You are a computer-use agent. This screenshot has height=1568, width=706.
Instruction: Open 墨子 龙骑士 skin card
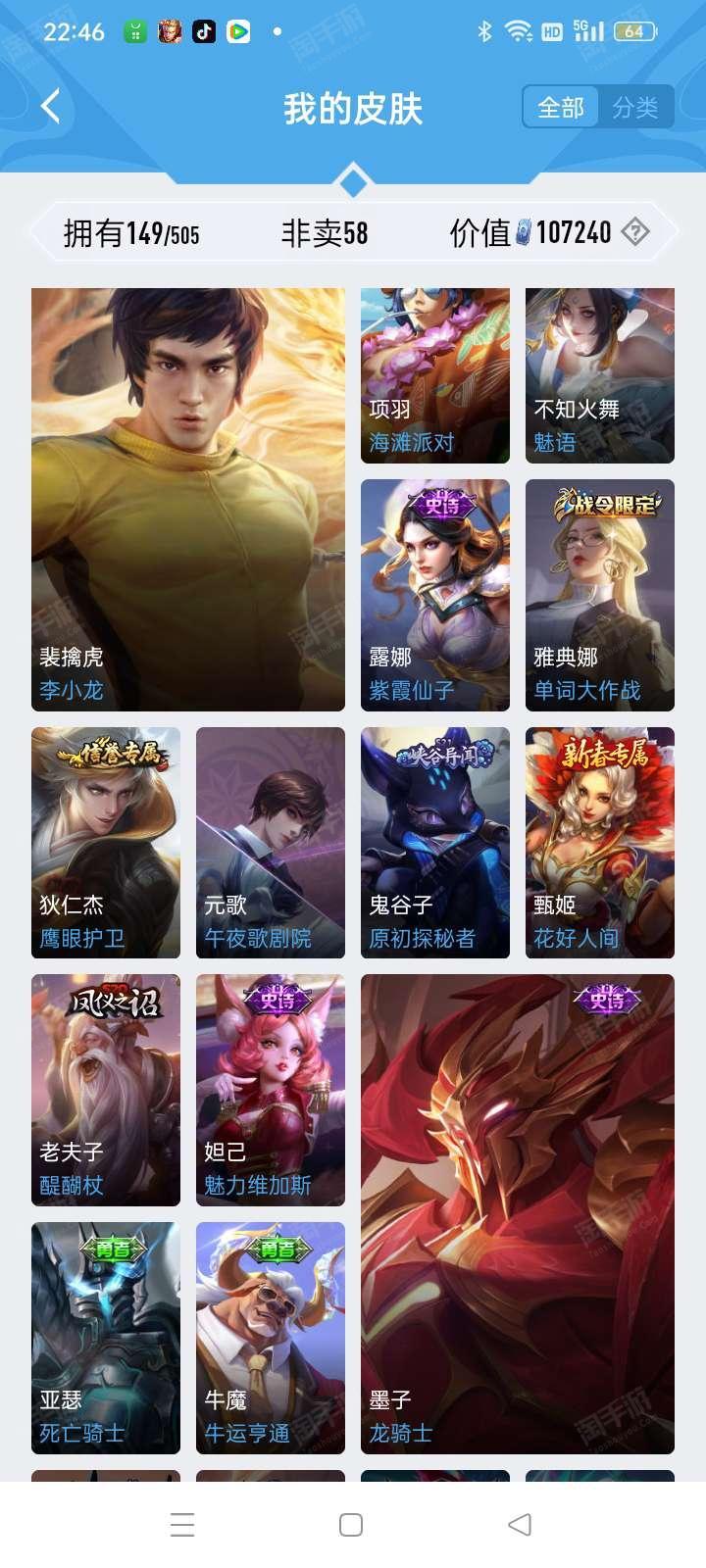point(518,1213)
